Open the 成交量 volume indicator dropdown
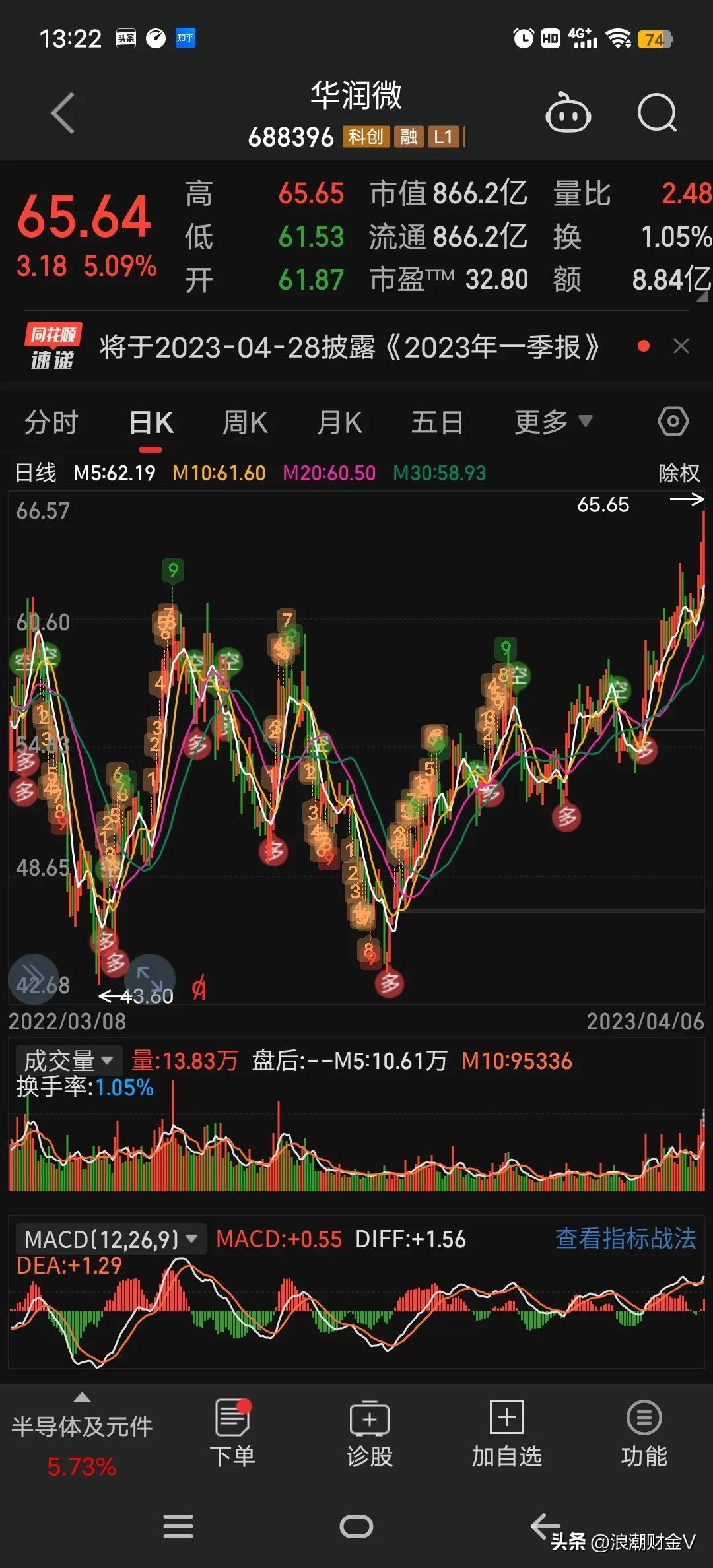This screenshot has height=1568, width=713. (68, 1059)
